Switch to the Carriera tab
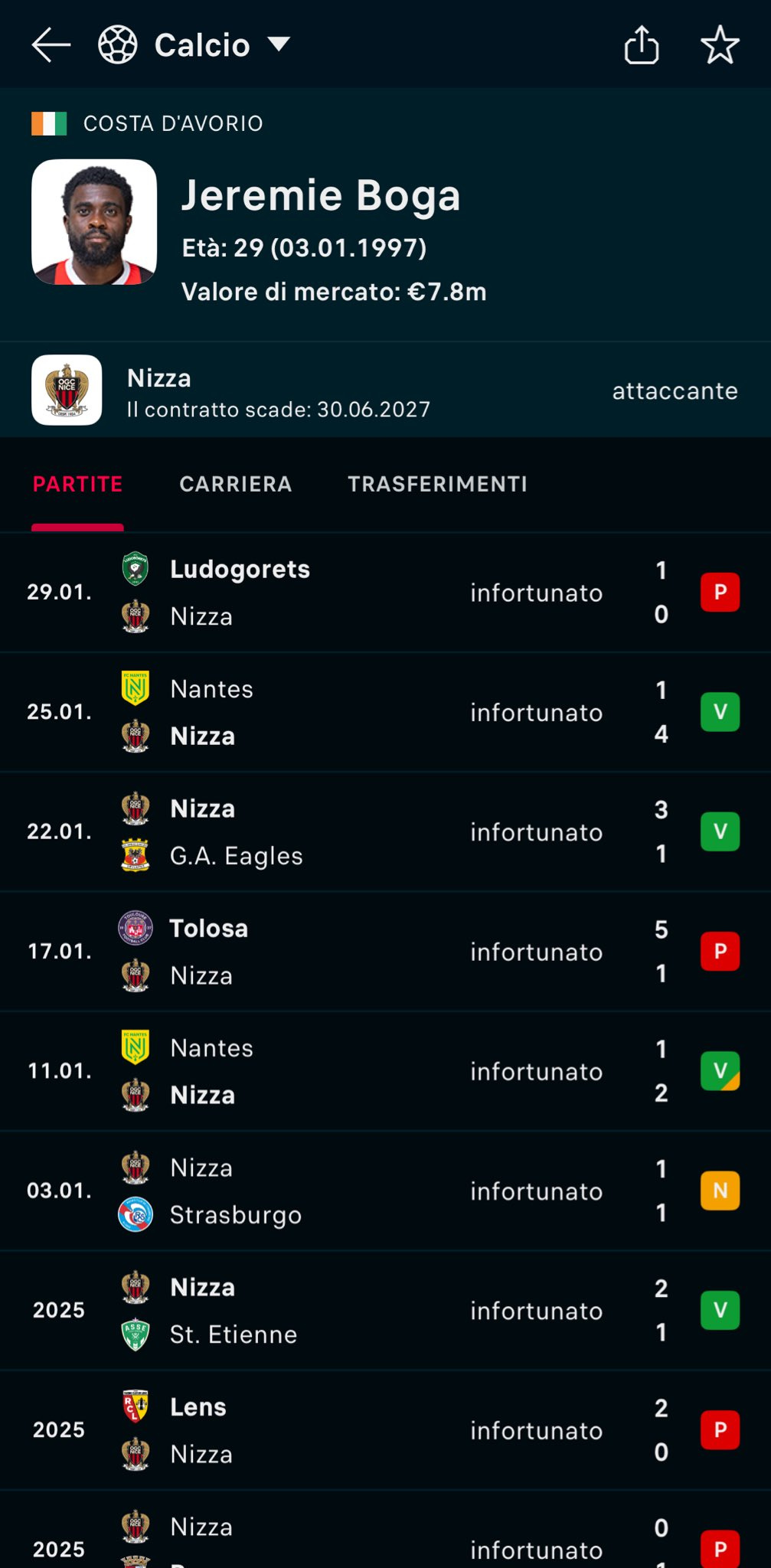771x1568 pixels. [x=235, y=484]
